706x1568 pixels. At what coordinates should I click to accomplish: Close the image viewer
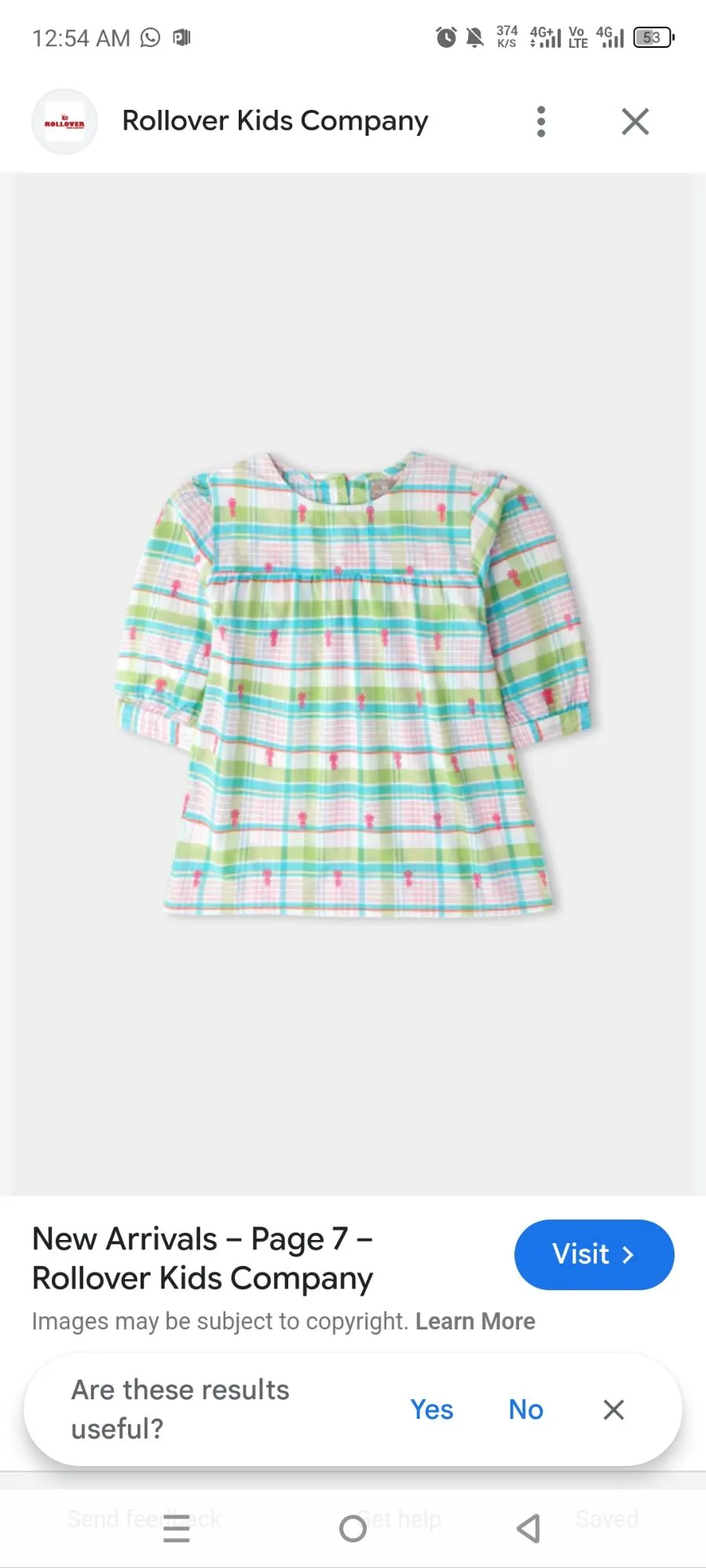click(635, 122)
